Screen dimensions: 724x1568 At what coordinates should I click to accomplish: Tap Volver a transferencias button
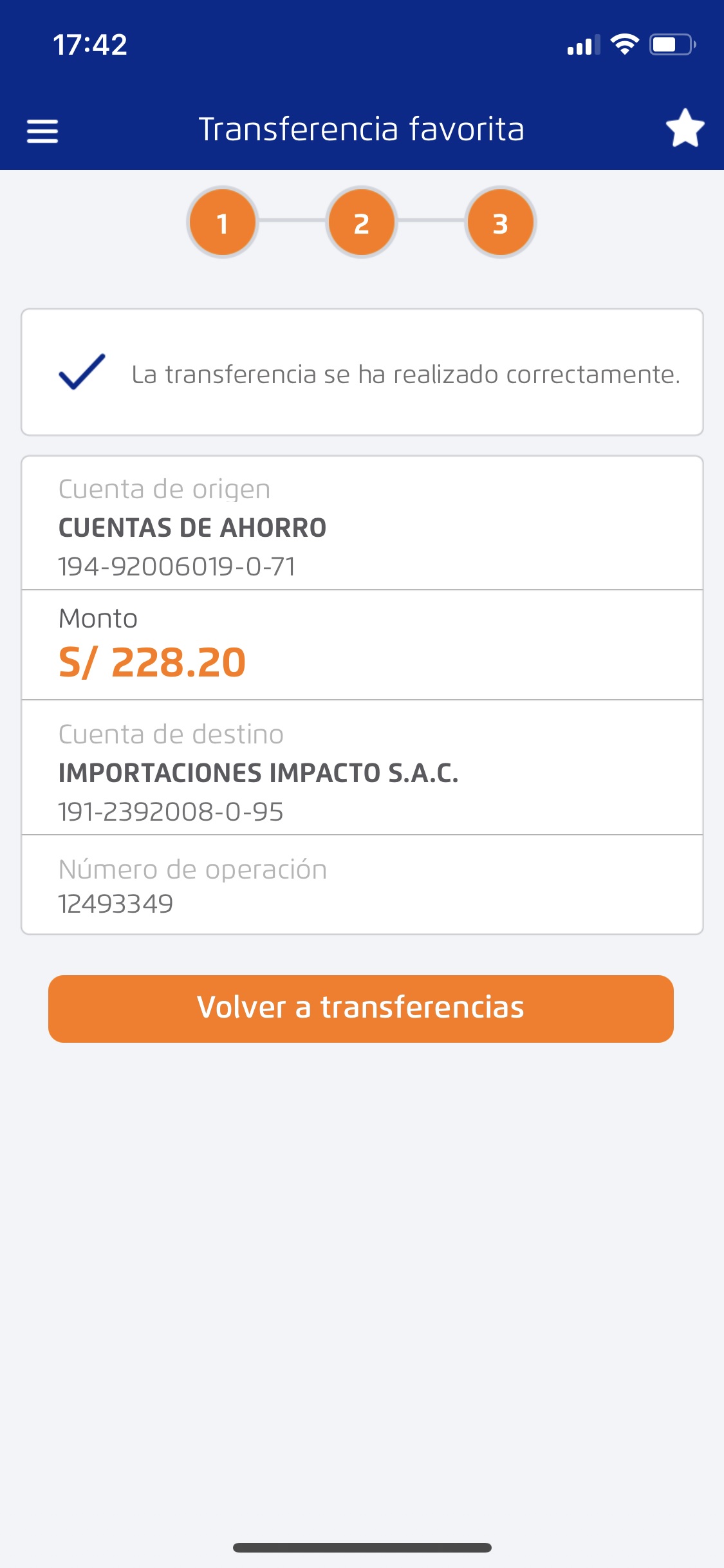pos(361,1008)
